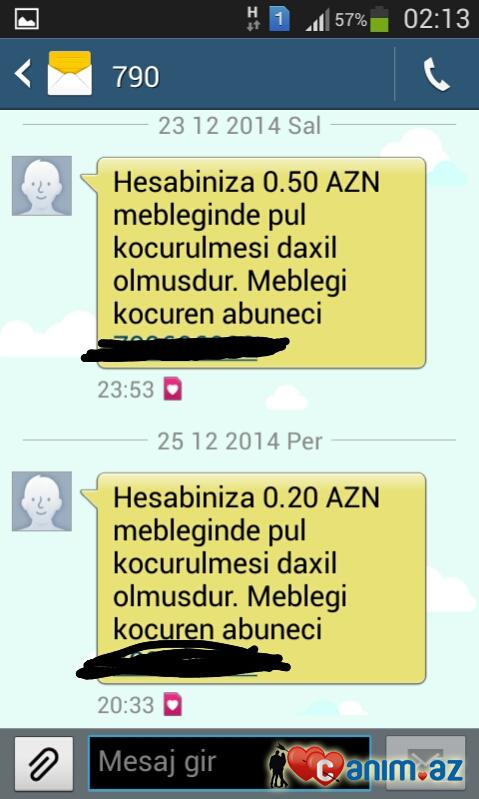Open sender avatar beside 0.20 AZN message
479x799 pixels.
point(42,501)
